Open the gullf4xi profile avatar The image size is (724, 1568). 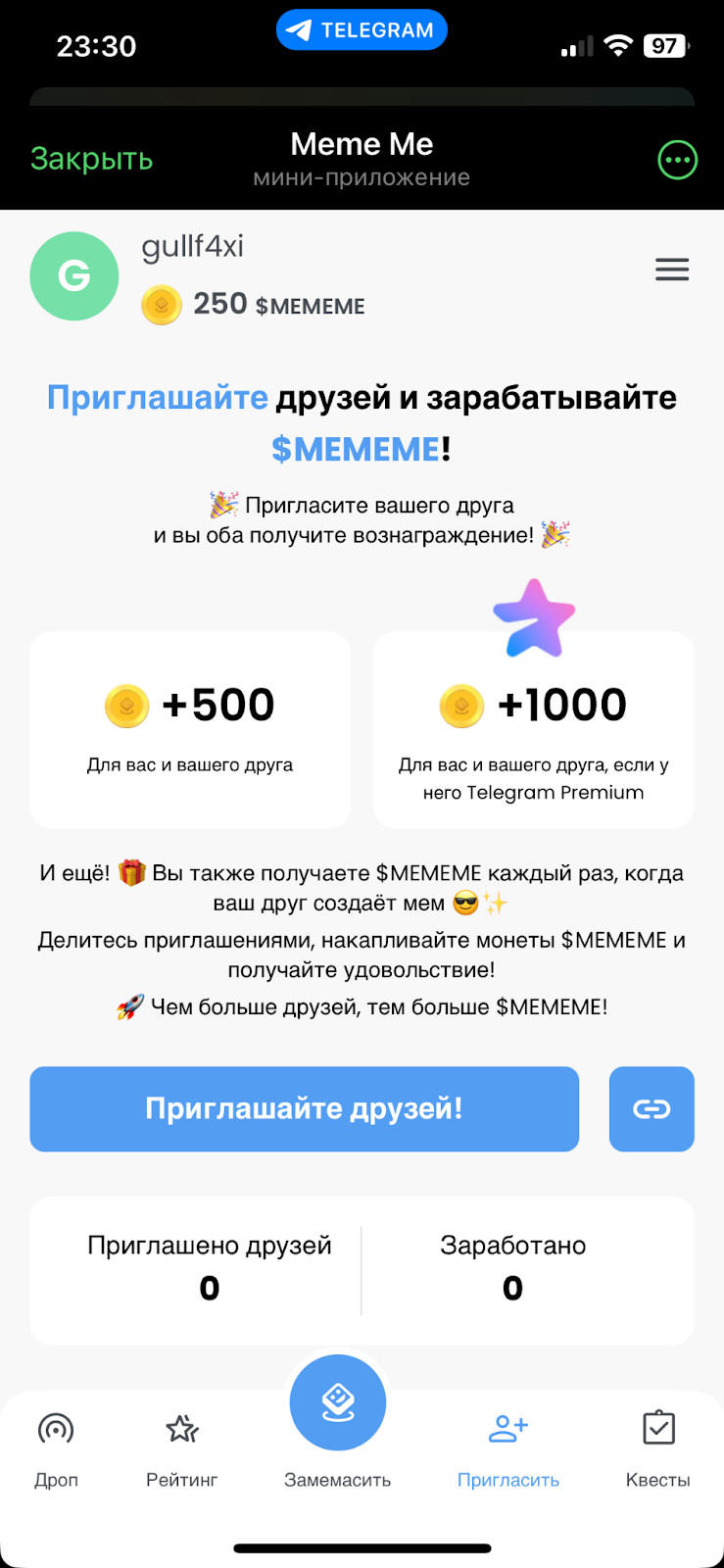pyautogui.click(x=74, y=276)
